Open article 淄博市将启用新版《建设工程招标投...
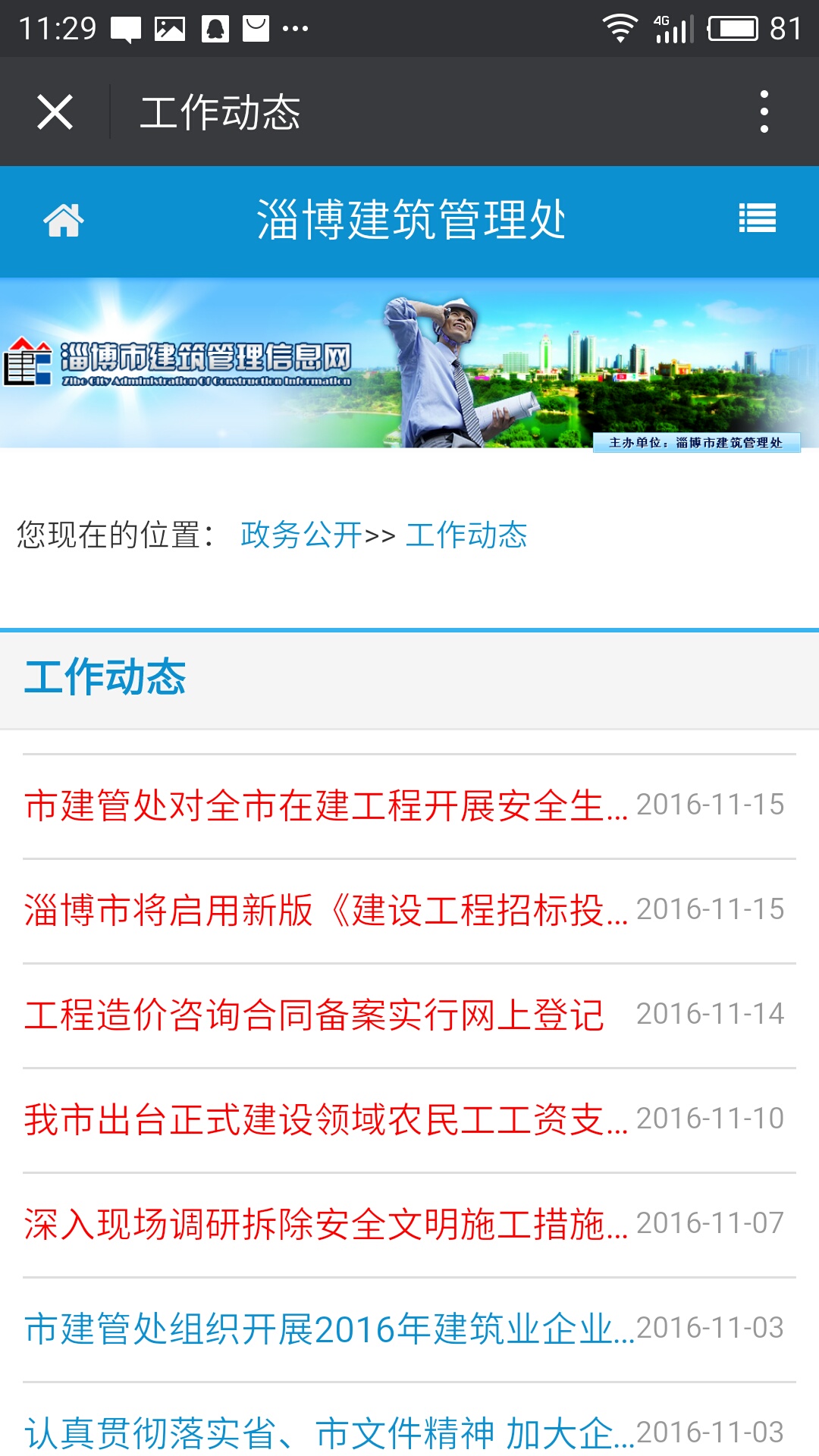Screen dimensions: 819x1456 pos(326,910)
